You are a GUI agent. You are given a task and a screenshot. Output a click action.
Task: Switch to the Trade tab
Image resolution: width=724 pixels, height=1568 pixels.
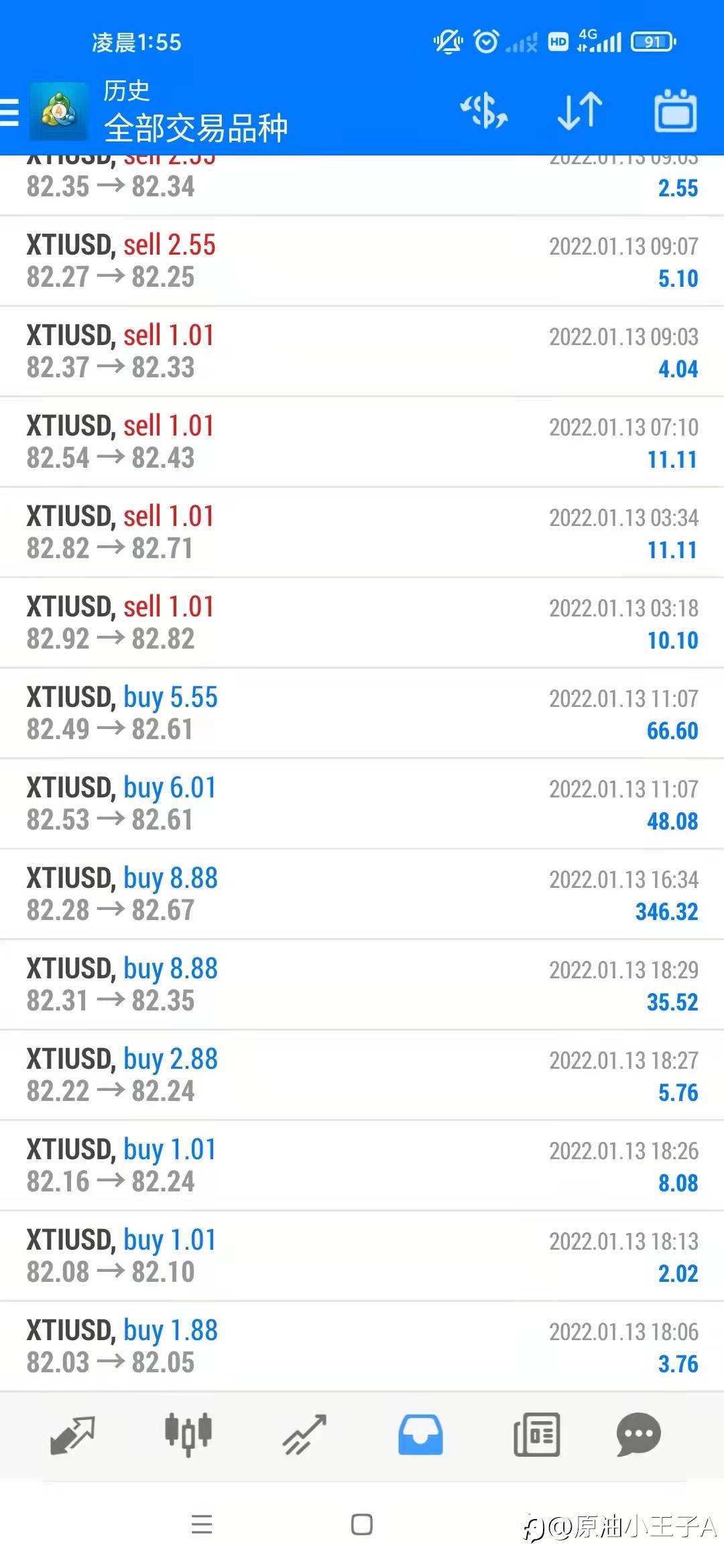(x=304, y=1435)
